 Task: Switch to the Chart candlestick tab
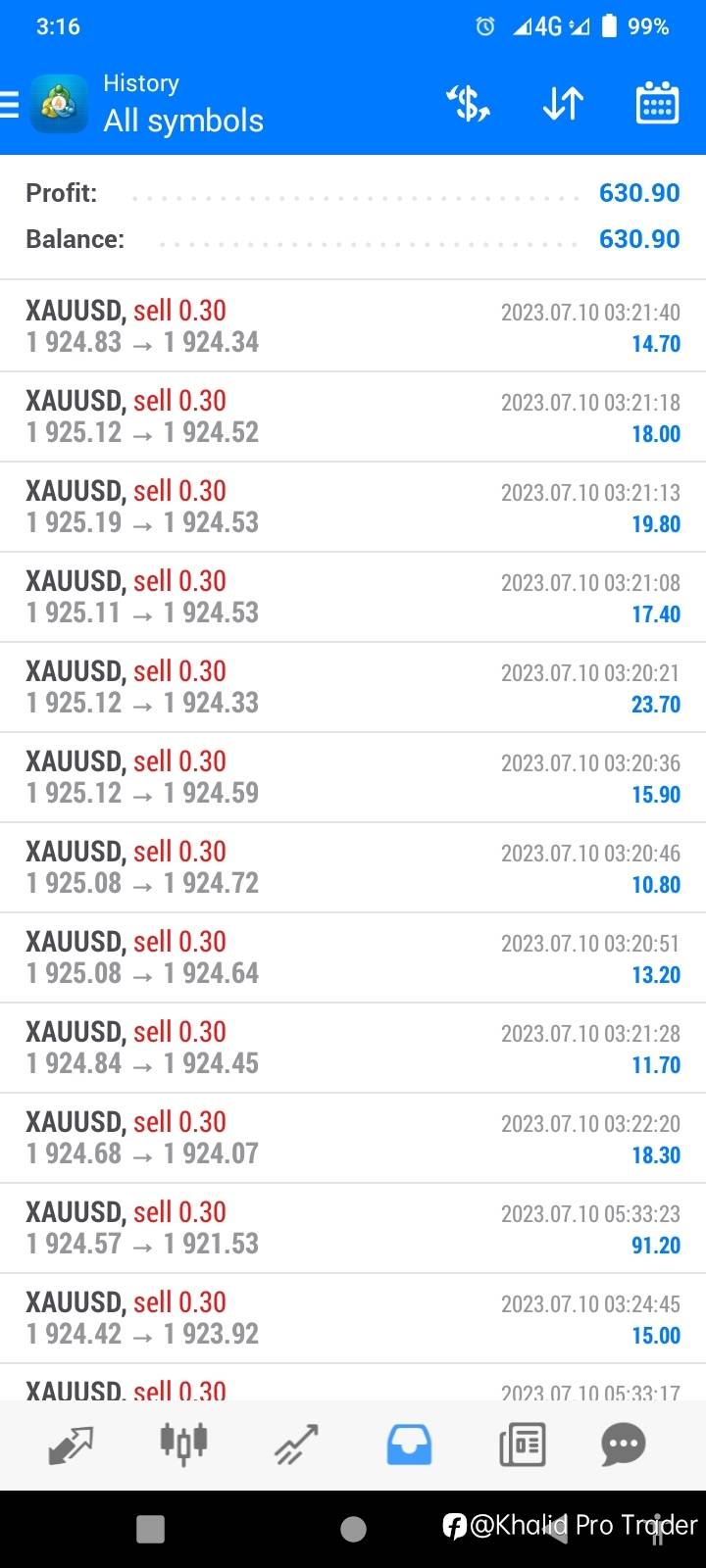[x=183, y=1445]
